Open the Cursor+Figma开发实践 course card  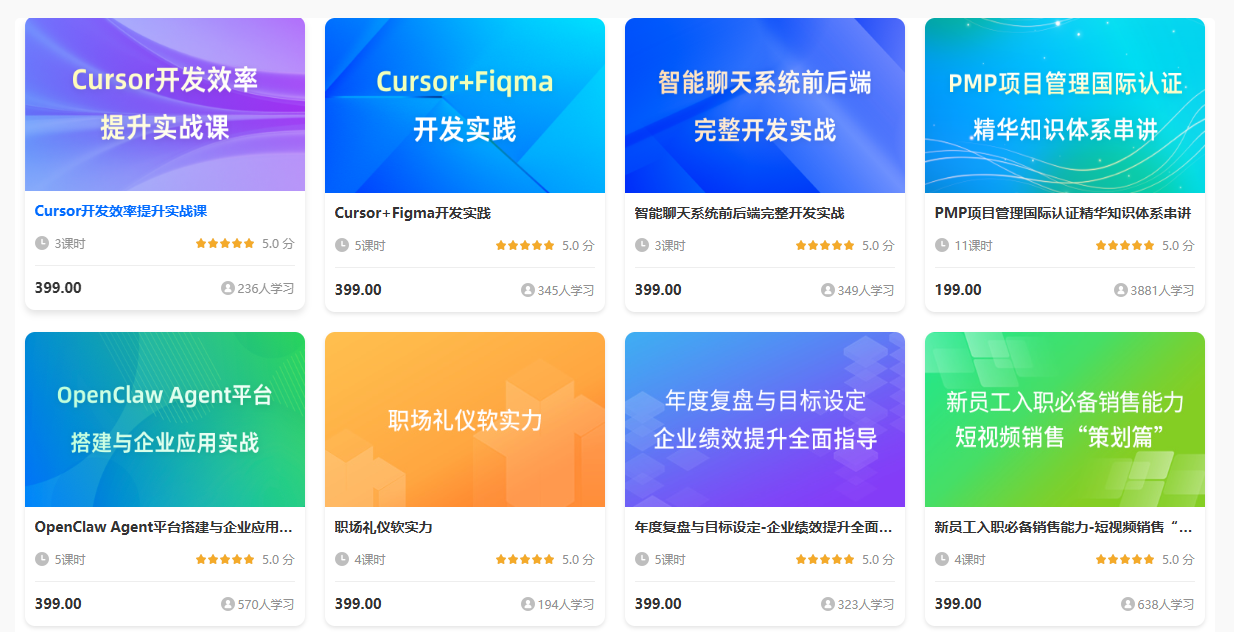tap(465, 105)
